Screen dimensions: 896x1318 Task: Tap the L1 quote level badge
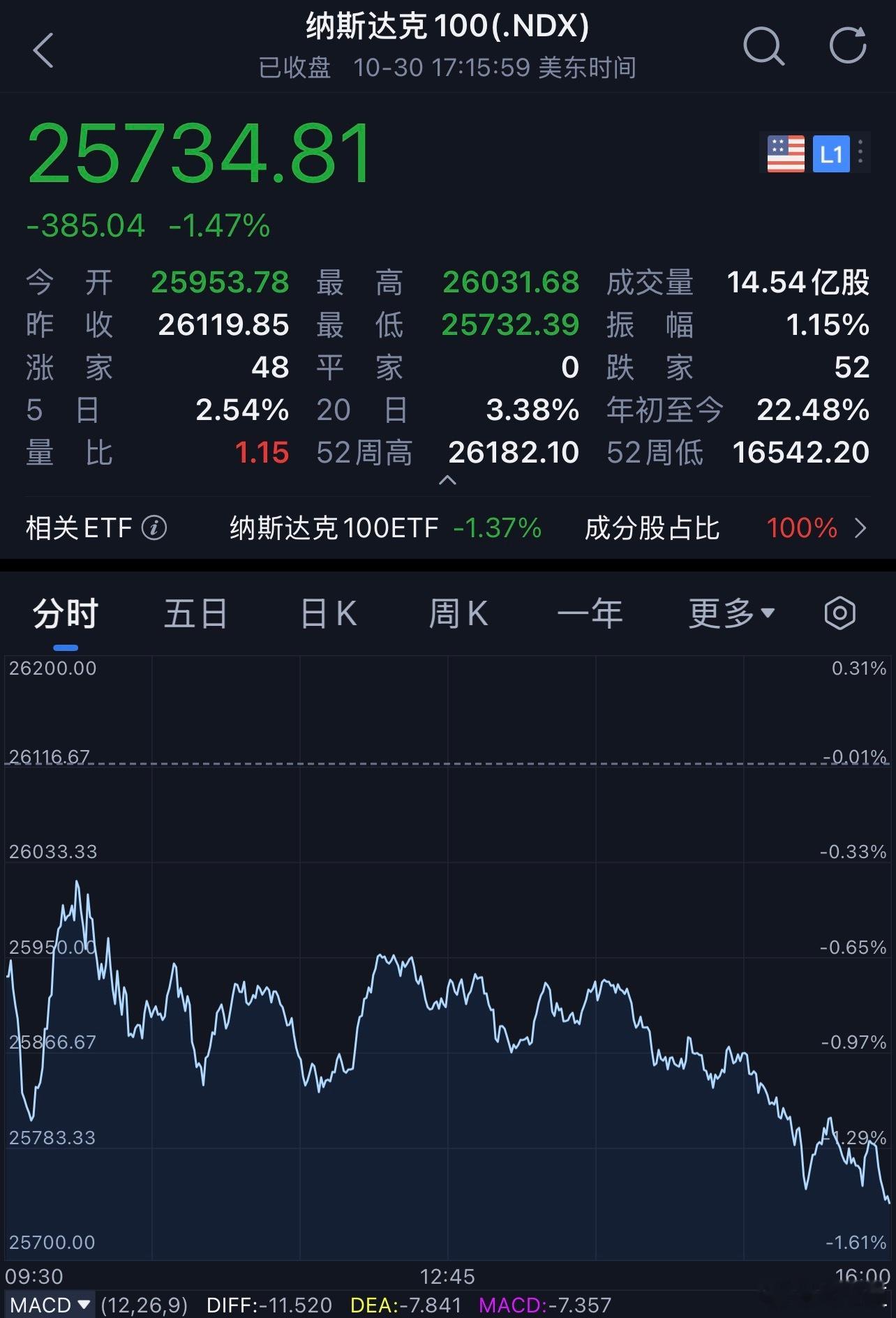pyautogui.click(x=832, y=154)
